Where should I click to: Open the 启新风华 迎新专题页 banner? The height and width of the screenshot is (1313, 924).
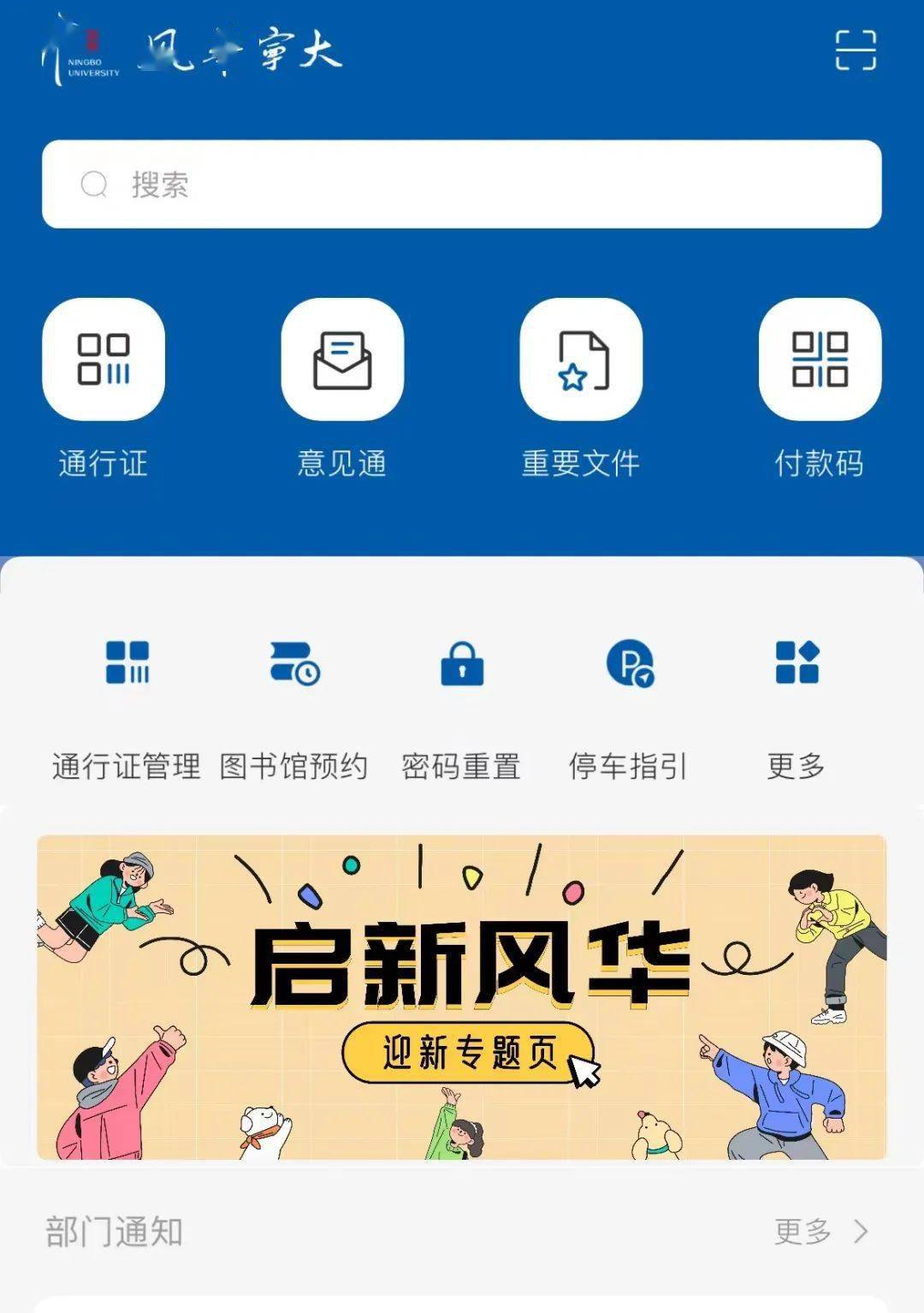pos(462,997)
